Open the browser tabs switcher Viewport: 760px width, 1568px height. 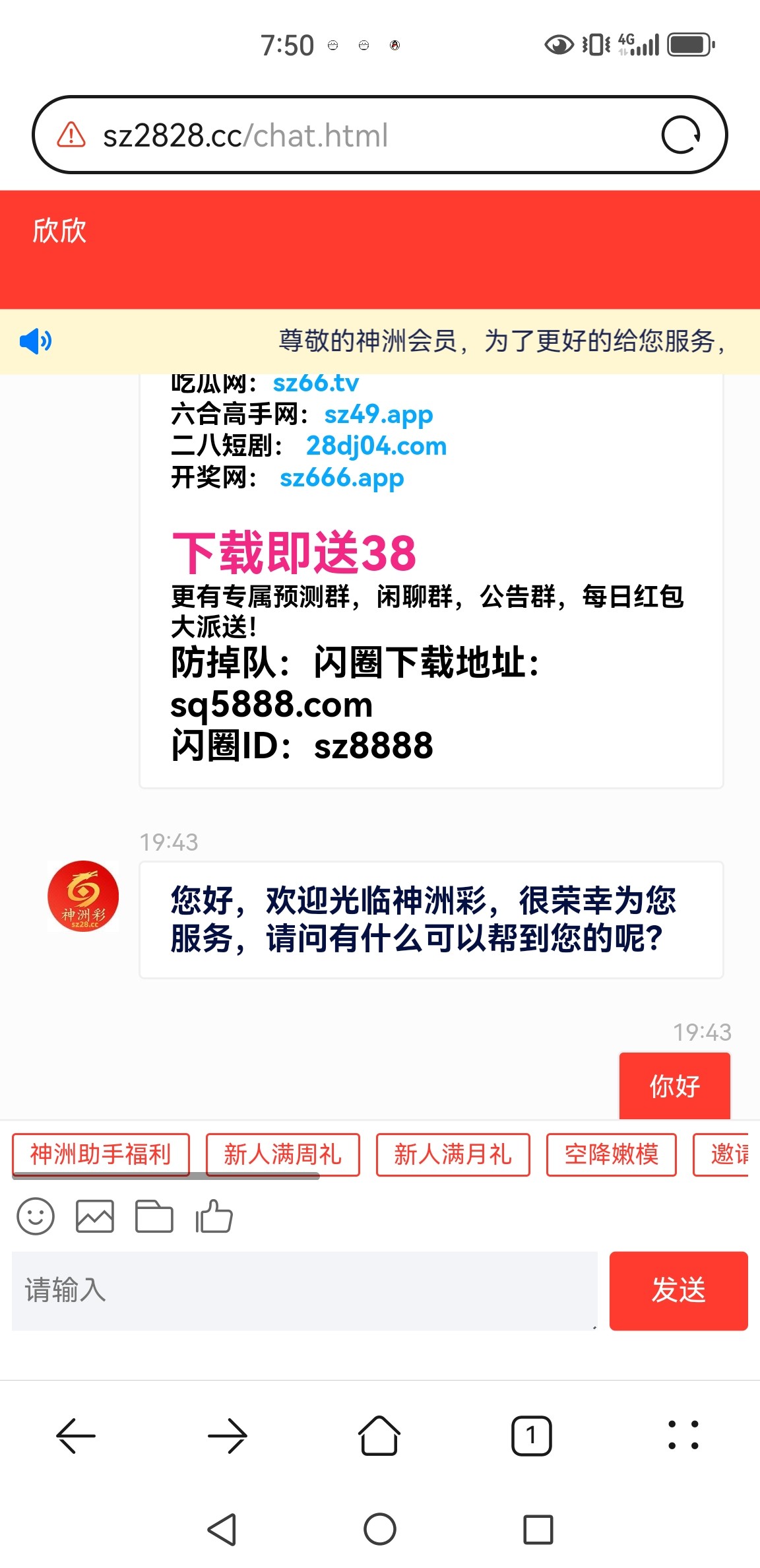tap(531, 1435)
